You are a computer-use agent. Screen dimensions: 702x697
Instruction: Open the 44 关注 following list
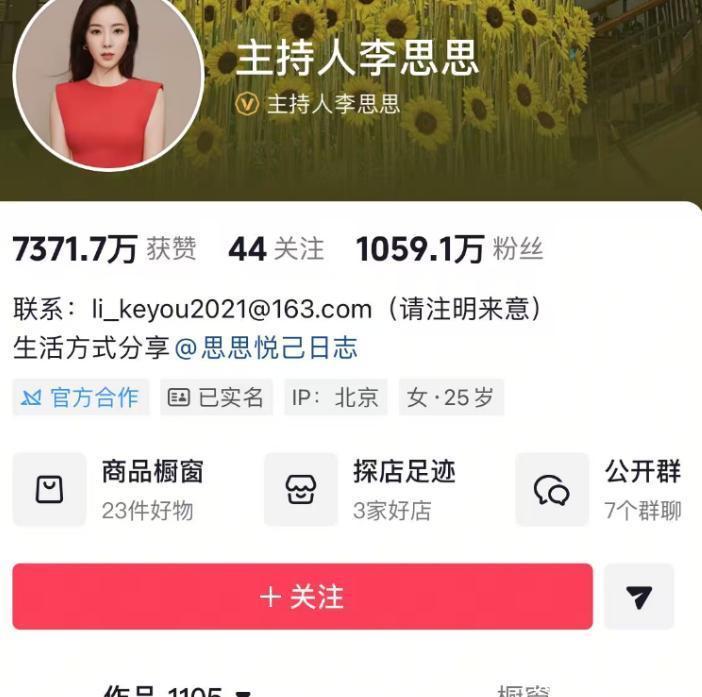pyautogui.click(x=276, y=249)
